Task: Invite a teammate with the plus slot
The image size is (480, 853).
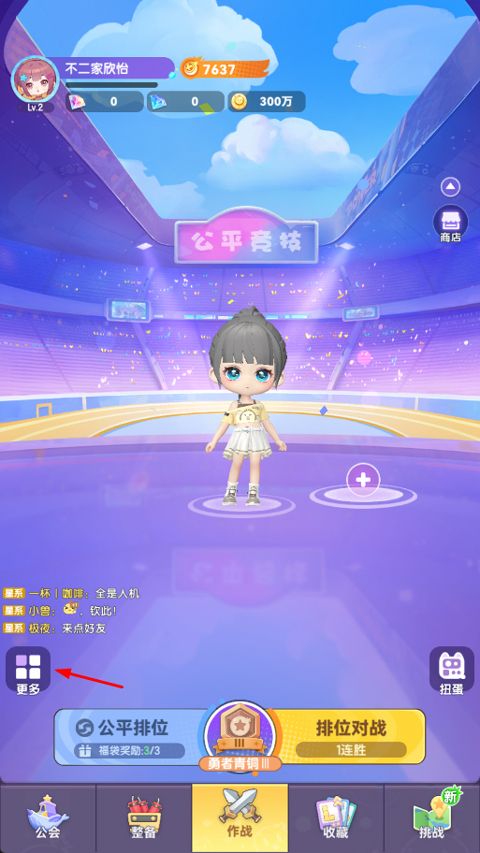Action: 363,480
